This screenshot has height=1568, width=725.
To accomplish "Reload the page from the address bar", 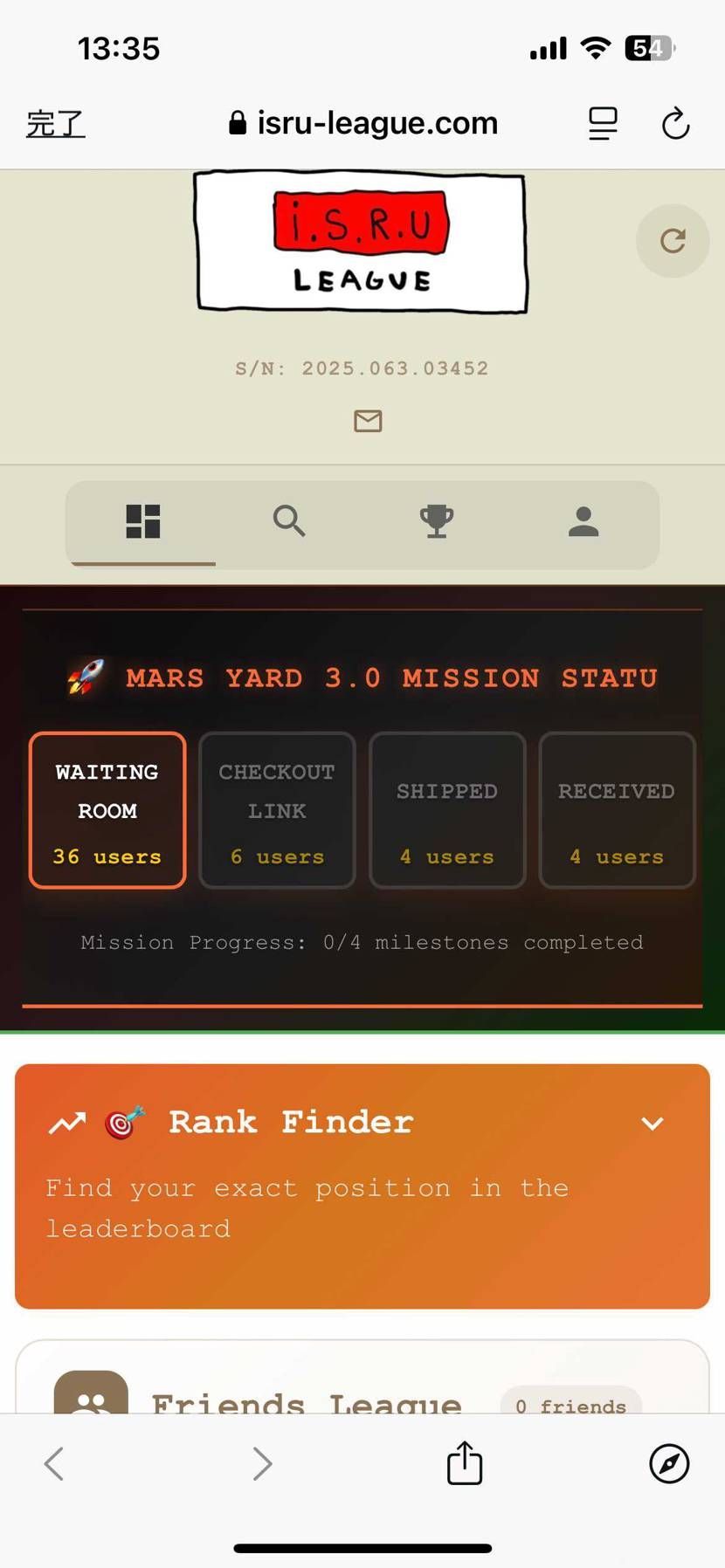I will [675, 124].
